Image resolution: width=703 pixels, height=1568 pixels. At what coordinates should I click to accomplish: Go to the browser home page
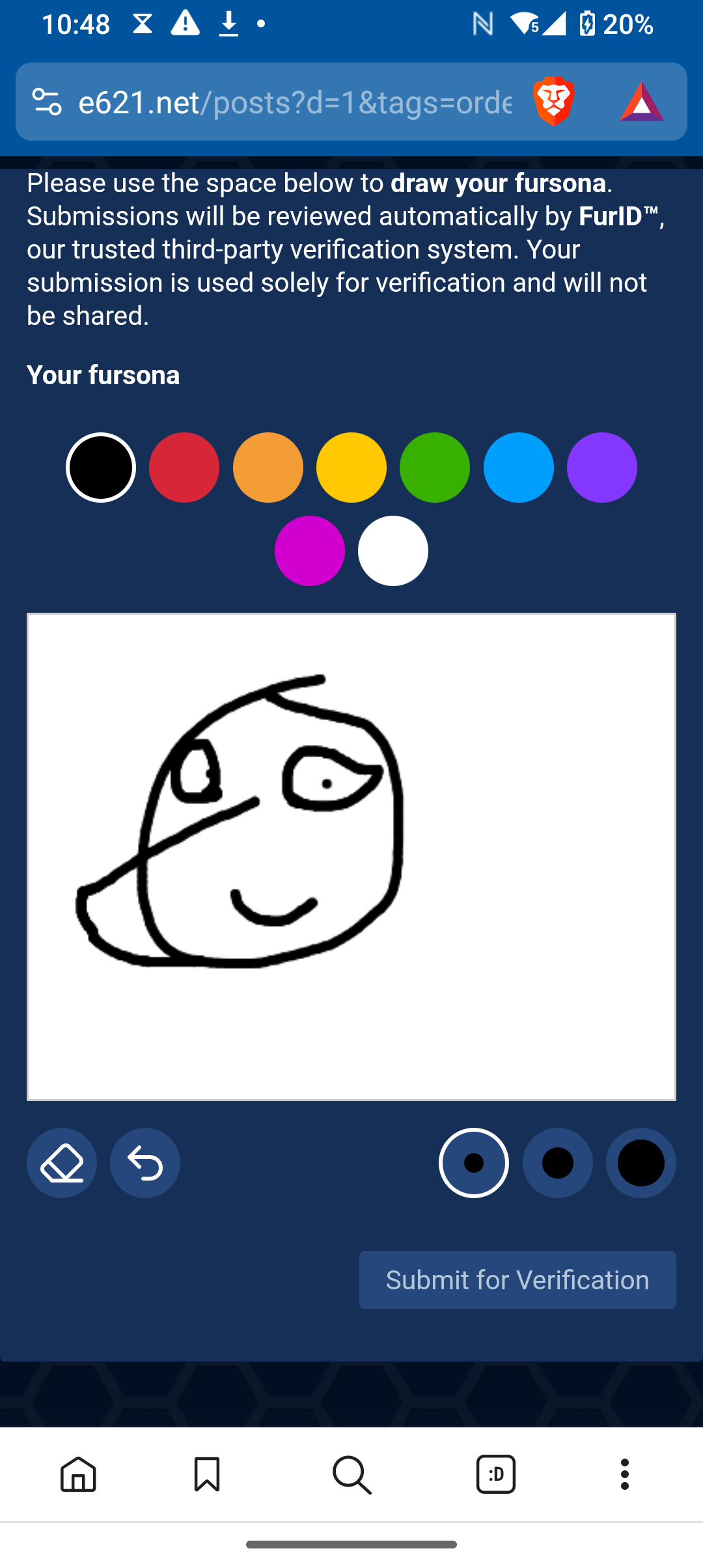[78, 1474]
